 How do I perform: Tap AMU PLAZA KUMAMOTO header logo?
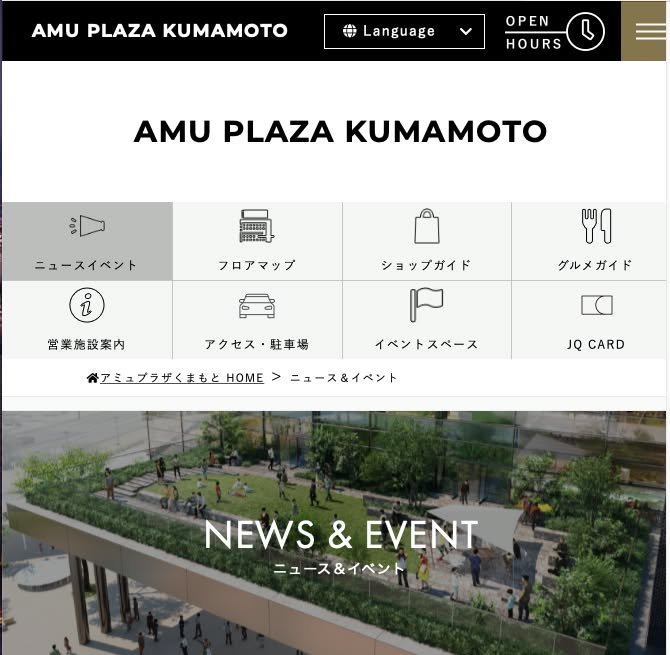[160, 31]
